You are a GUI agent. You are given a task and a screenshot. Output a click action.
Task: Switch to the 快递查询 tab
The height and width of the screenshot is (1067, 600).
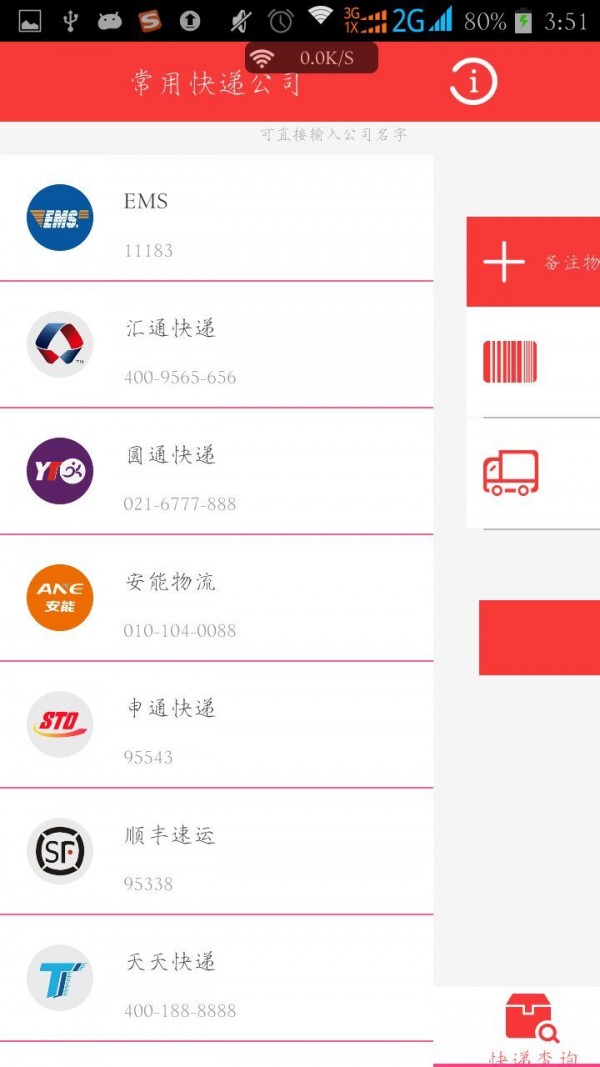point(532,1028)
